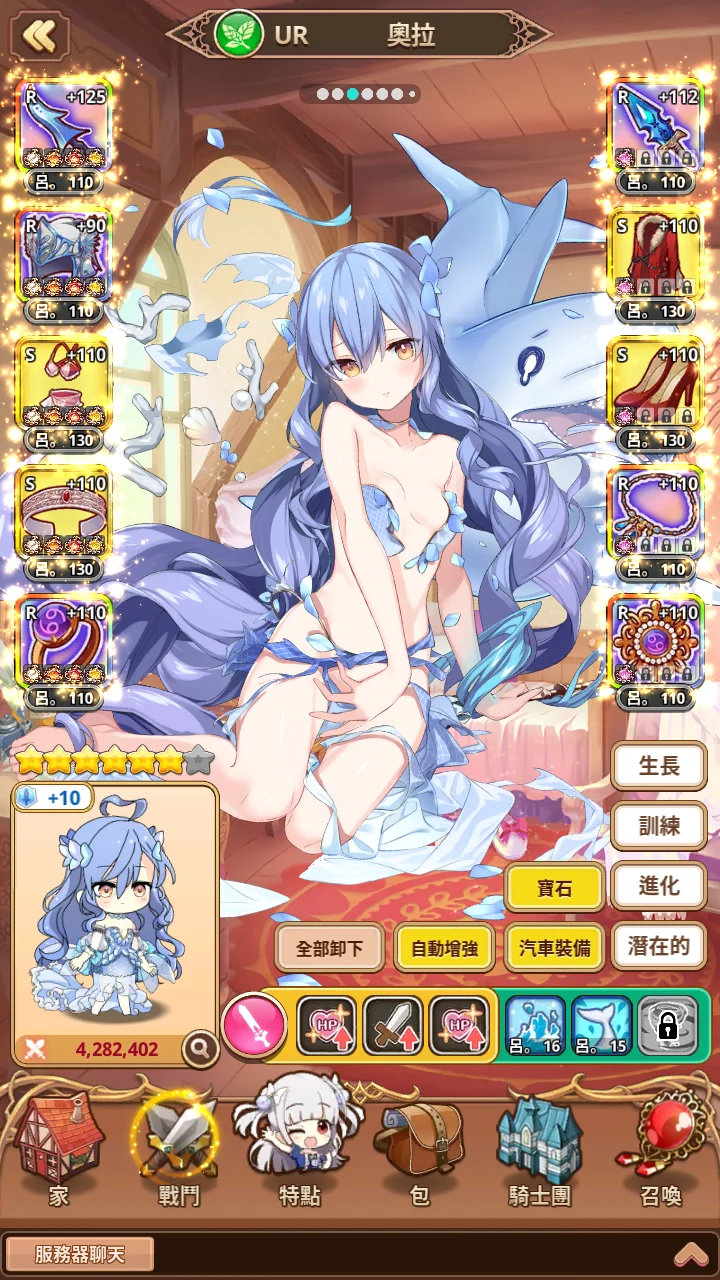Open the red high heels equipment slot

pos(657,387)
